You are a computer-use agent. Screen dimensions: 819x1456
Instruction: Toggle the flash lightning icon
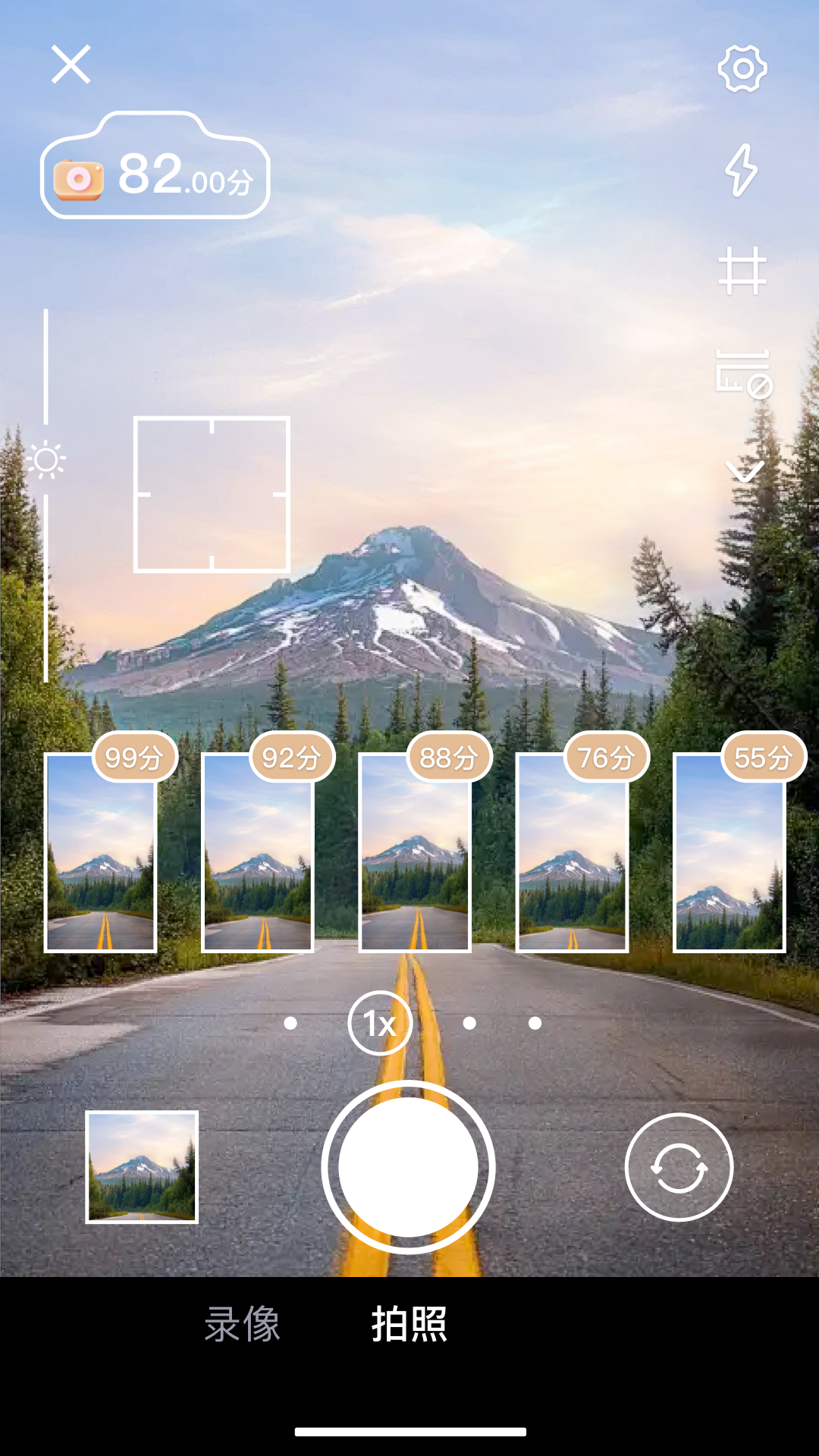[742, 170]
